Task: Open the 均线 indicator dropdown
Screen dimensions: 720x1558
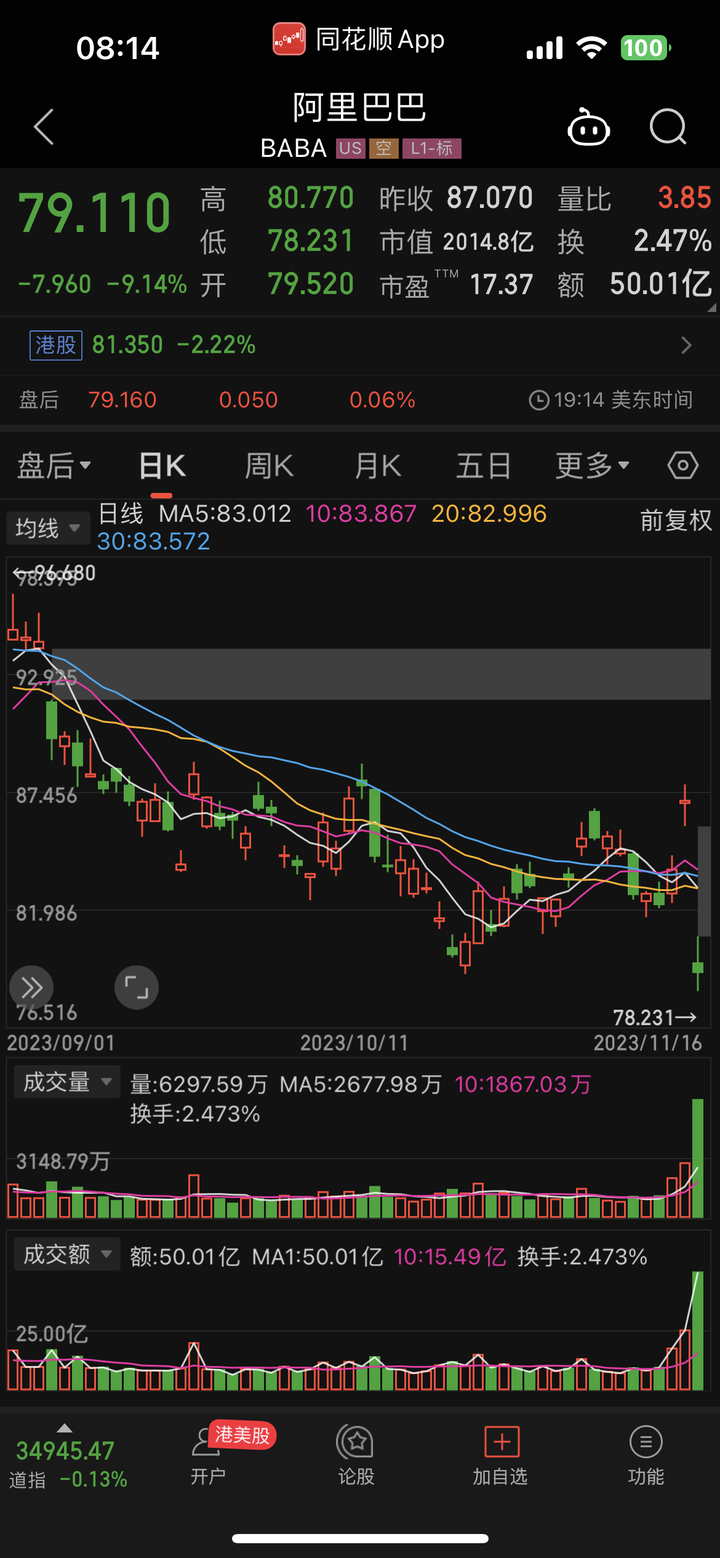Action: (x=47, y=528)
